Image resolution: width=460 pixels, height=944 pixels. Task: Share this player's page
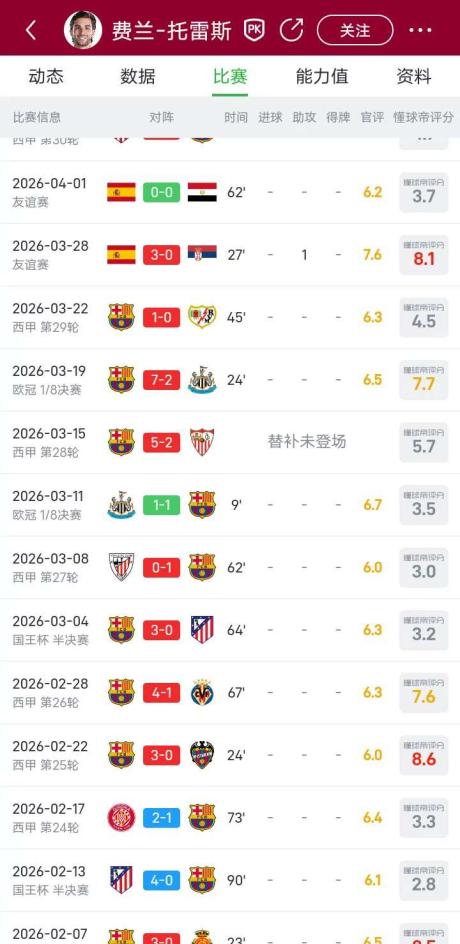292,30
